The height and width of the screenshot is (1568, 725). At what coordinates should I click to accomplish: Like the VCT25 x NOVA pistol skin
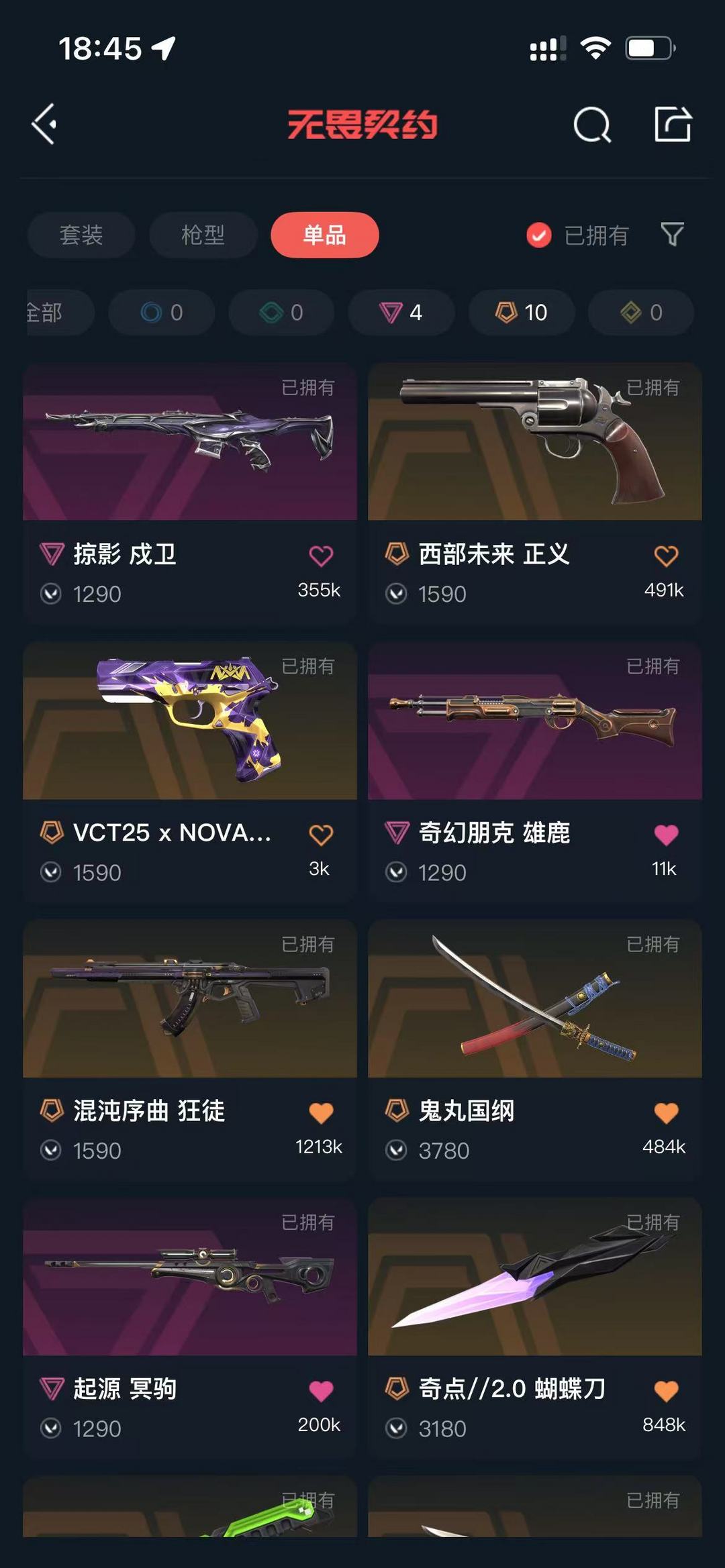pyautogui.click(x=321, y=835)
